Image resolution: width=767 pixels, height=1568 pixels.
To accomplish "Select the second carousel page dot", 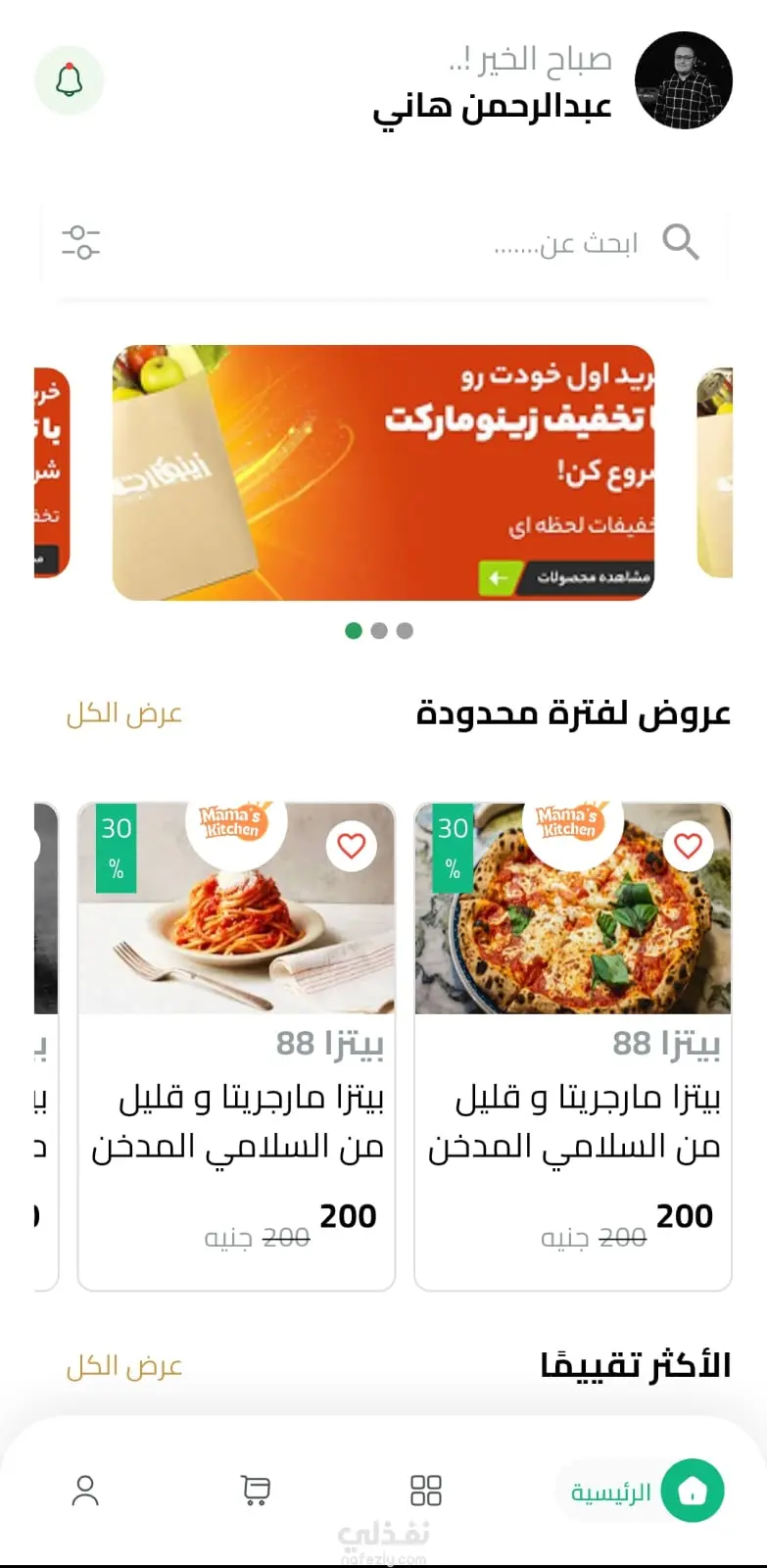I will point(379,631).
